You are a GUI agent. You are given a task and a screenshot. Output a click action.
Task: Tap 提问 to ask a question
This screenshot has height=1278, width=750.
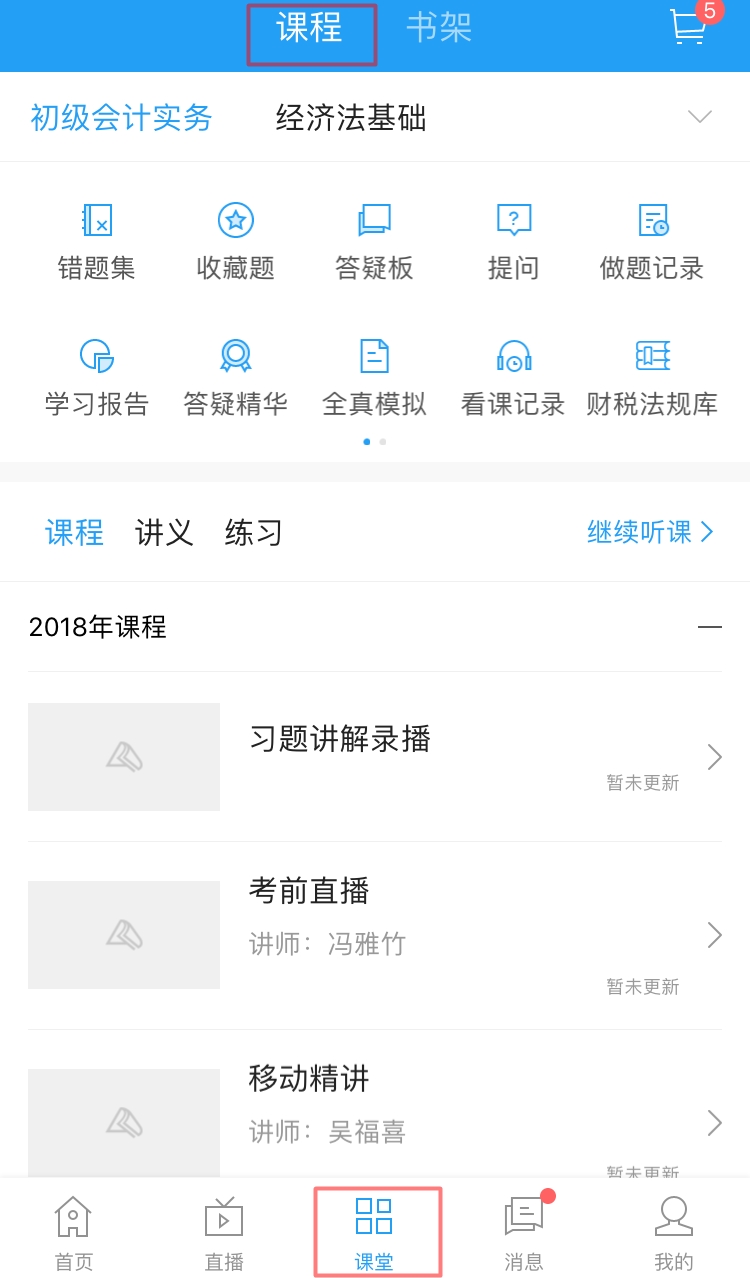coord(513,241)
